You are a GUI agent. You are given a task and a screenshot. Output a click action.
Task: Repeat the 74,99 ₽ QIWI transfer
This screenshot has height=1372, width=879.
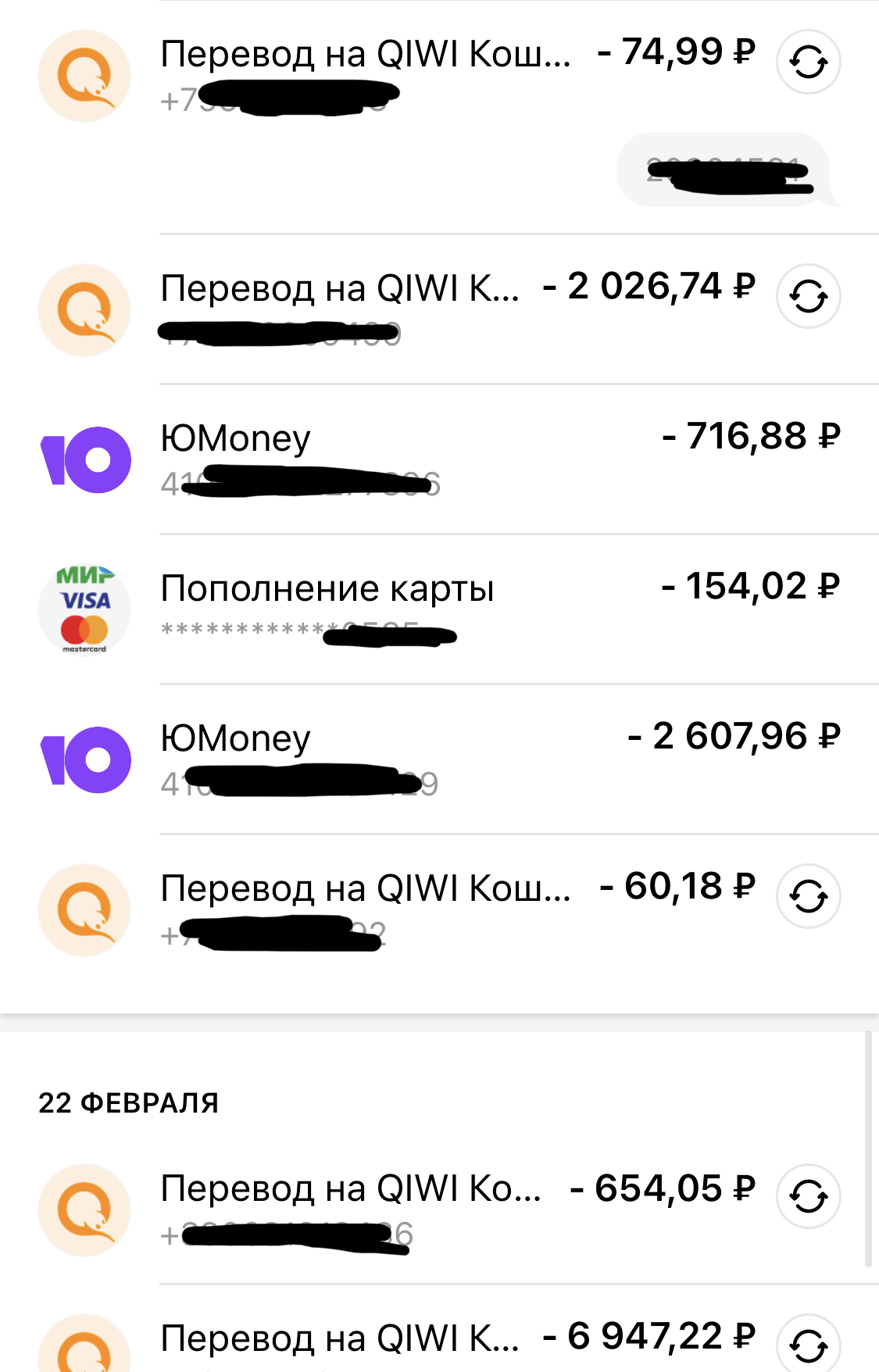pyautogui.click(x=808, y=62)
